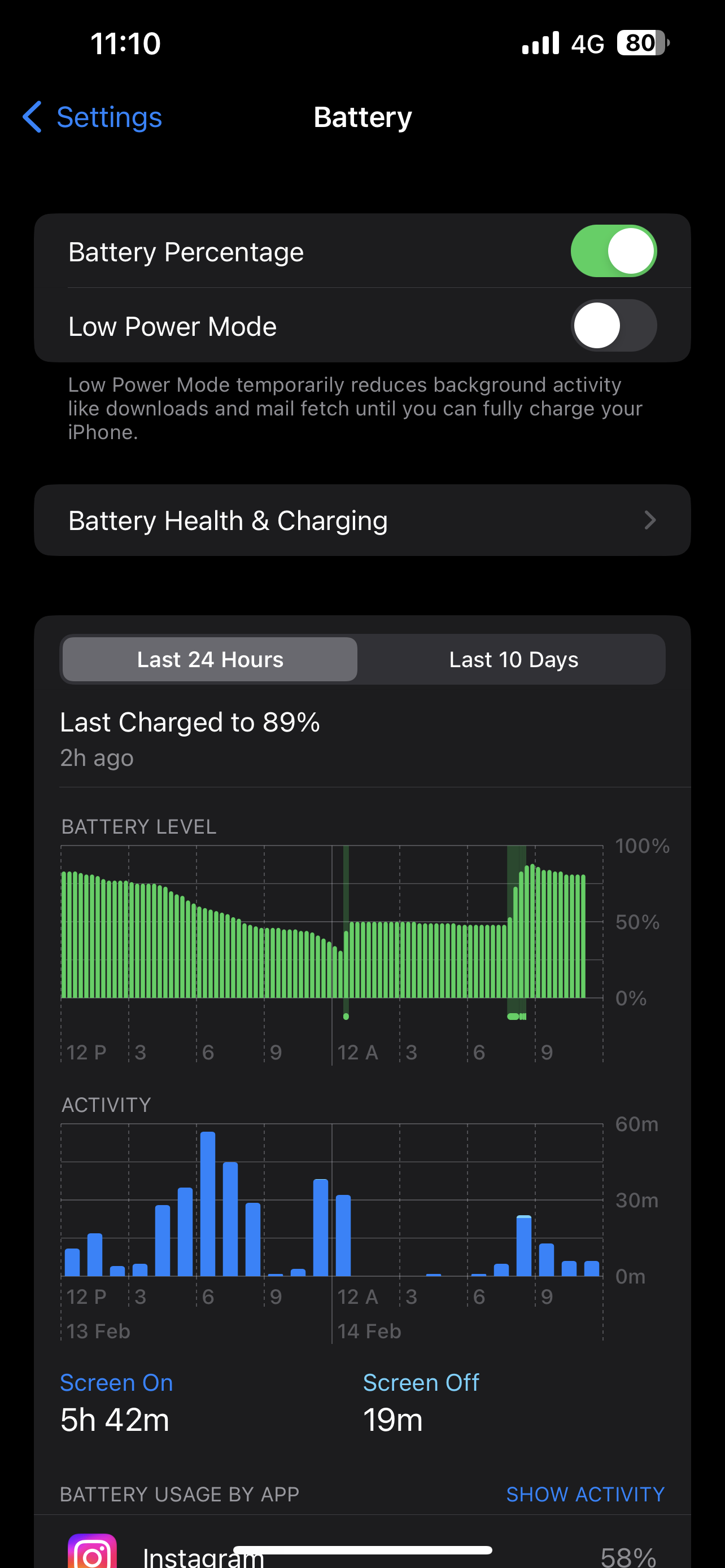Open Battery Health & Charging
Image resolution: width=725 pixels, height=1568 pixels.
point(362,520)
